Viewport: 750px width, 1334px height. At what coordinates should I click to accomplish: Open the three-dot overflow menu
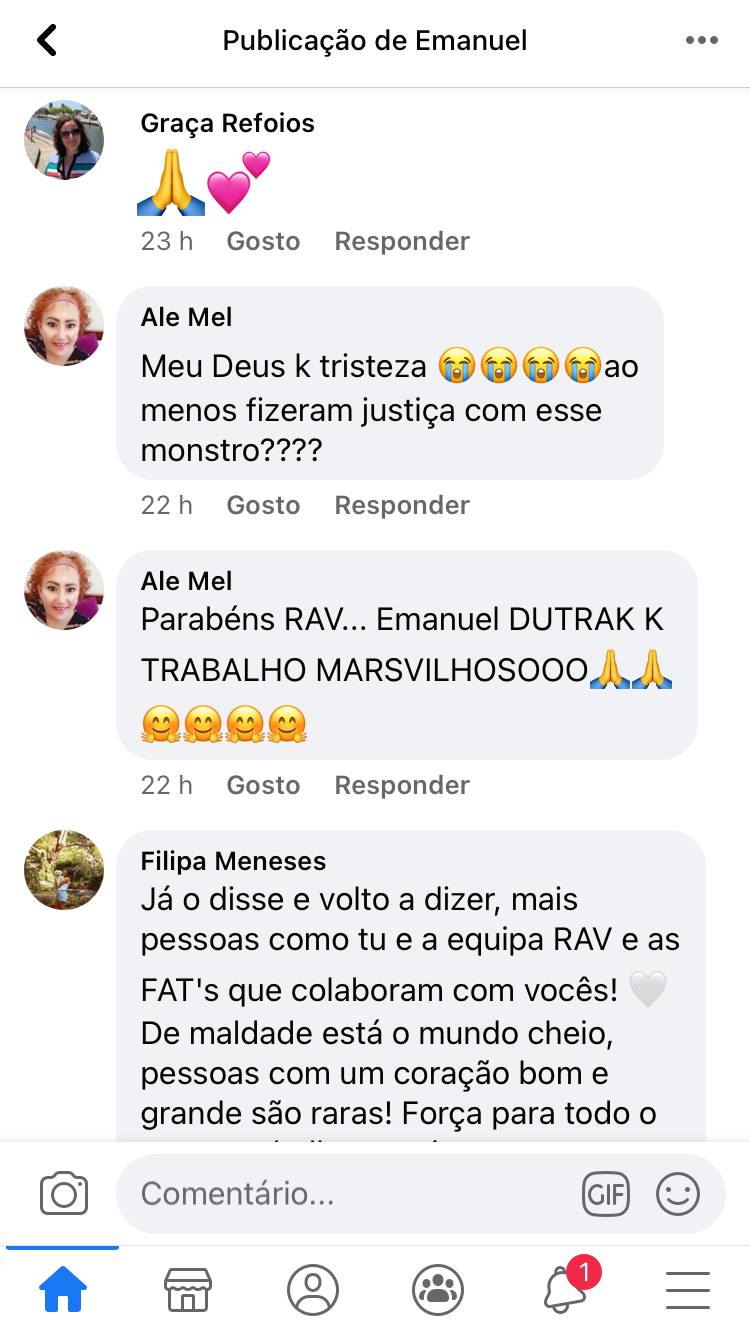coord(701,41)
